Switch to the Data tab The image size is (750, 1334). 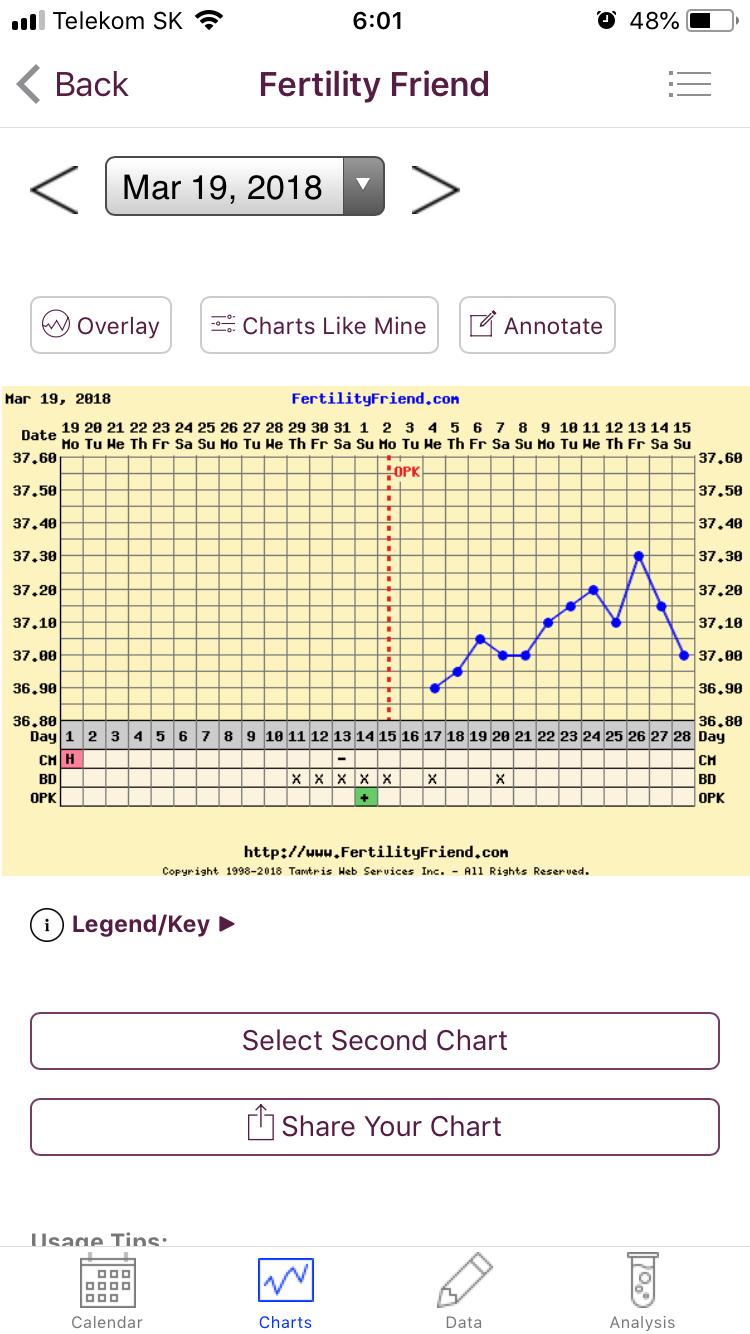(464, 1291)
